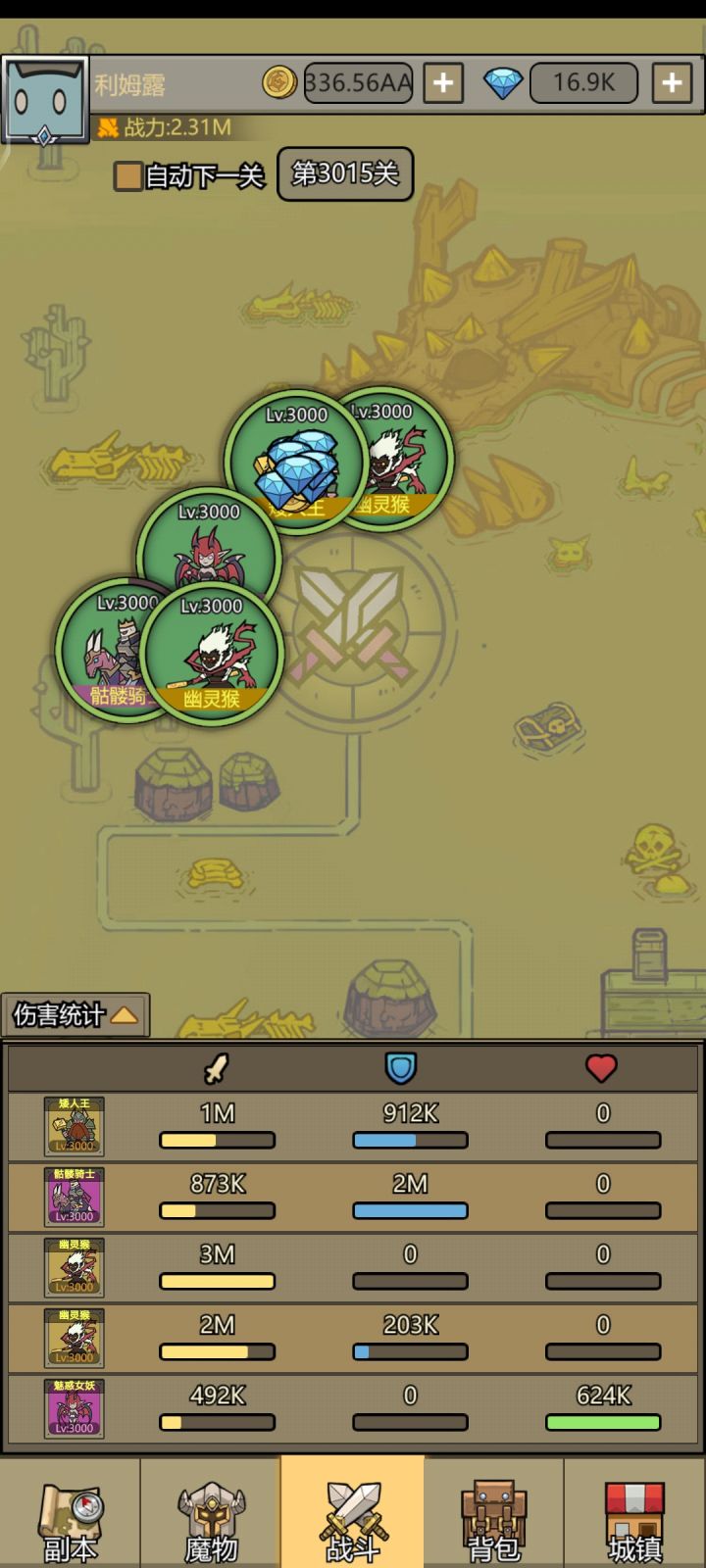
Task: Click the green health bar of 魅惑女妖
Action: coord(602,1423)
